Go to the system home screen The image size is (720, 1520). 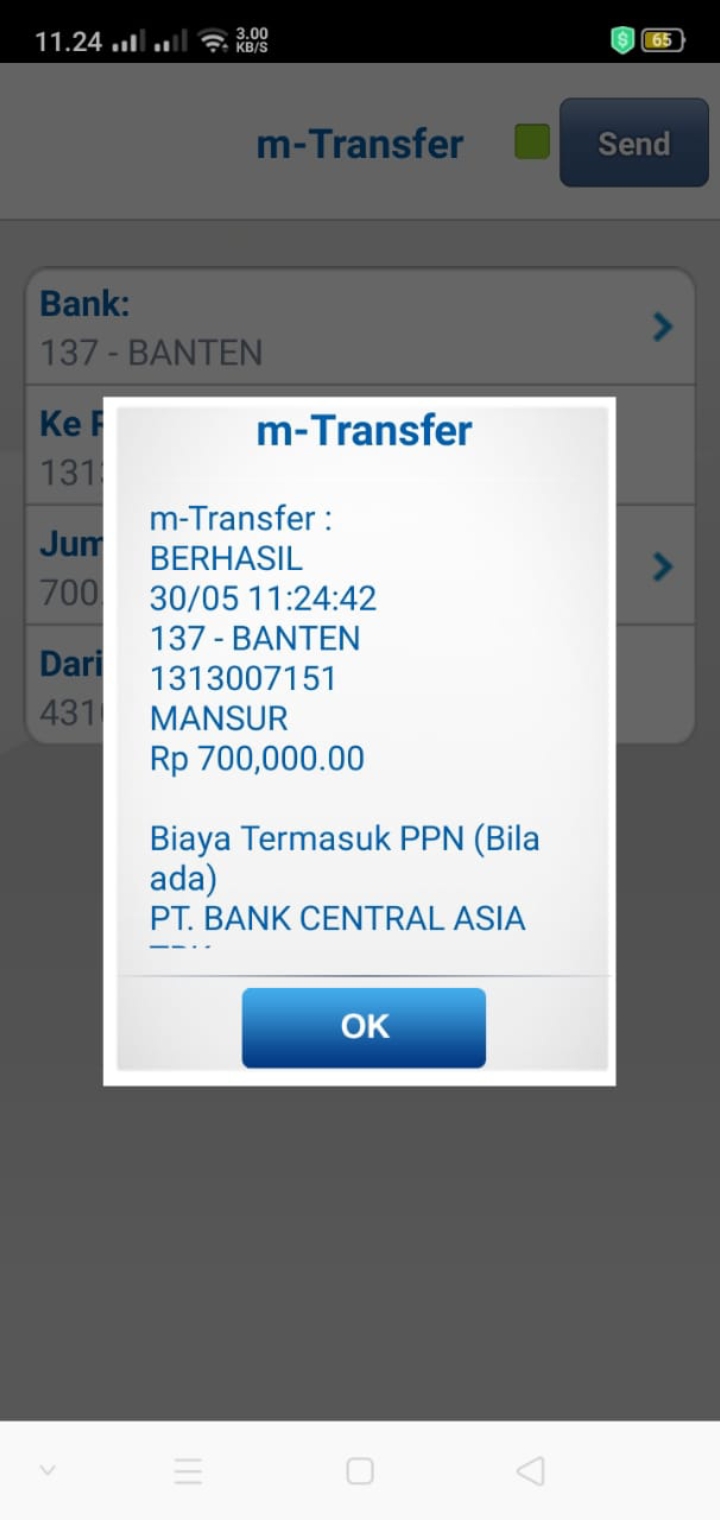(x=359, y=1471)
